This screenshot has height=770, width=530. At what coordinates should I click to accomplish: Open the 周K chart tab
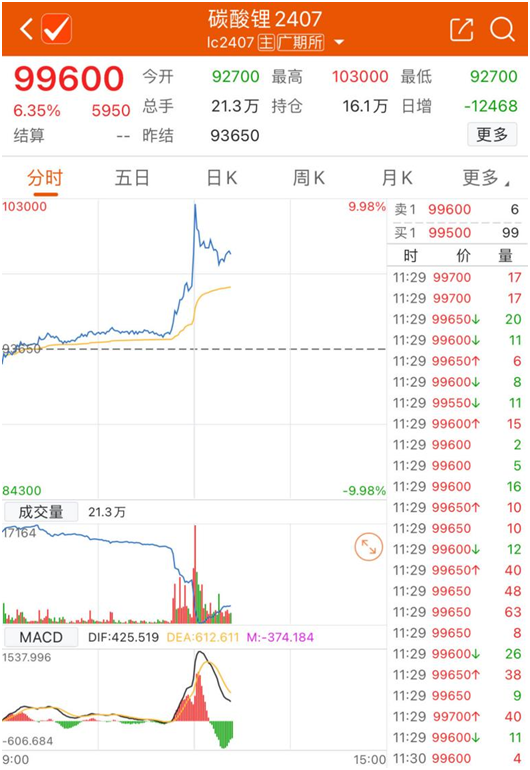coord(308,178)
